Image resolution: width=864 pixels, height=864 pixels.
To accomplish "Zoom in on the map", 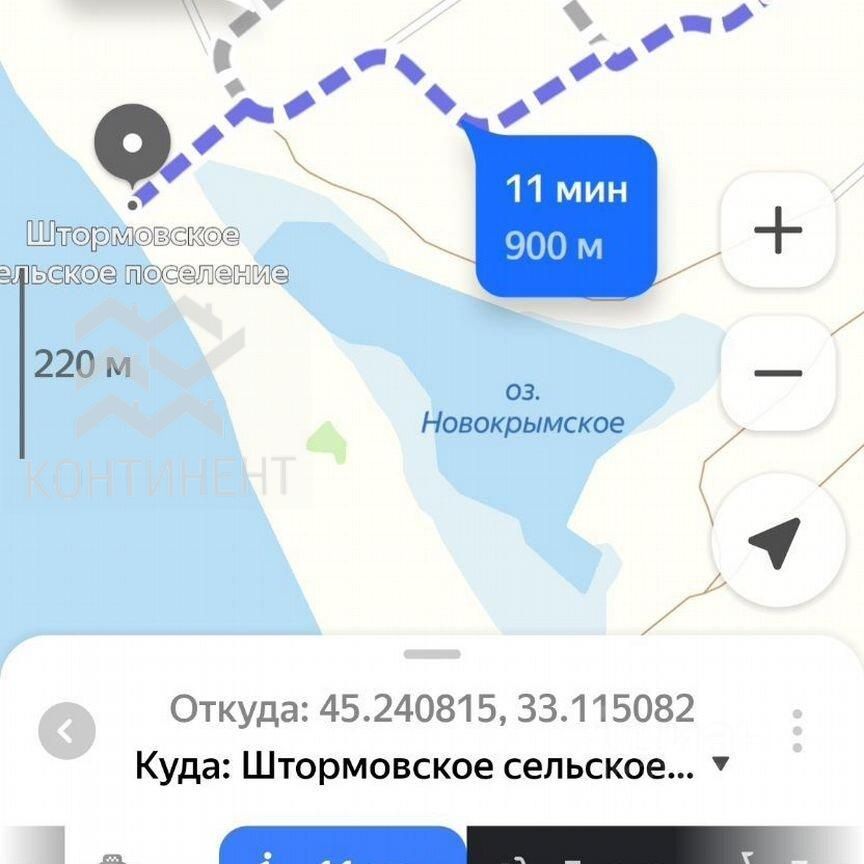I will 777,231.
